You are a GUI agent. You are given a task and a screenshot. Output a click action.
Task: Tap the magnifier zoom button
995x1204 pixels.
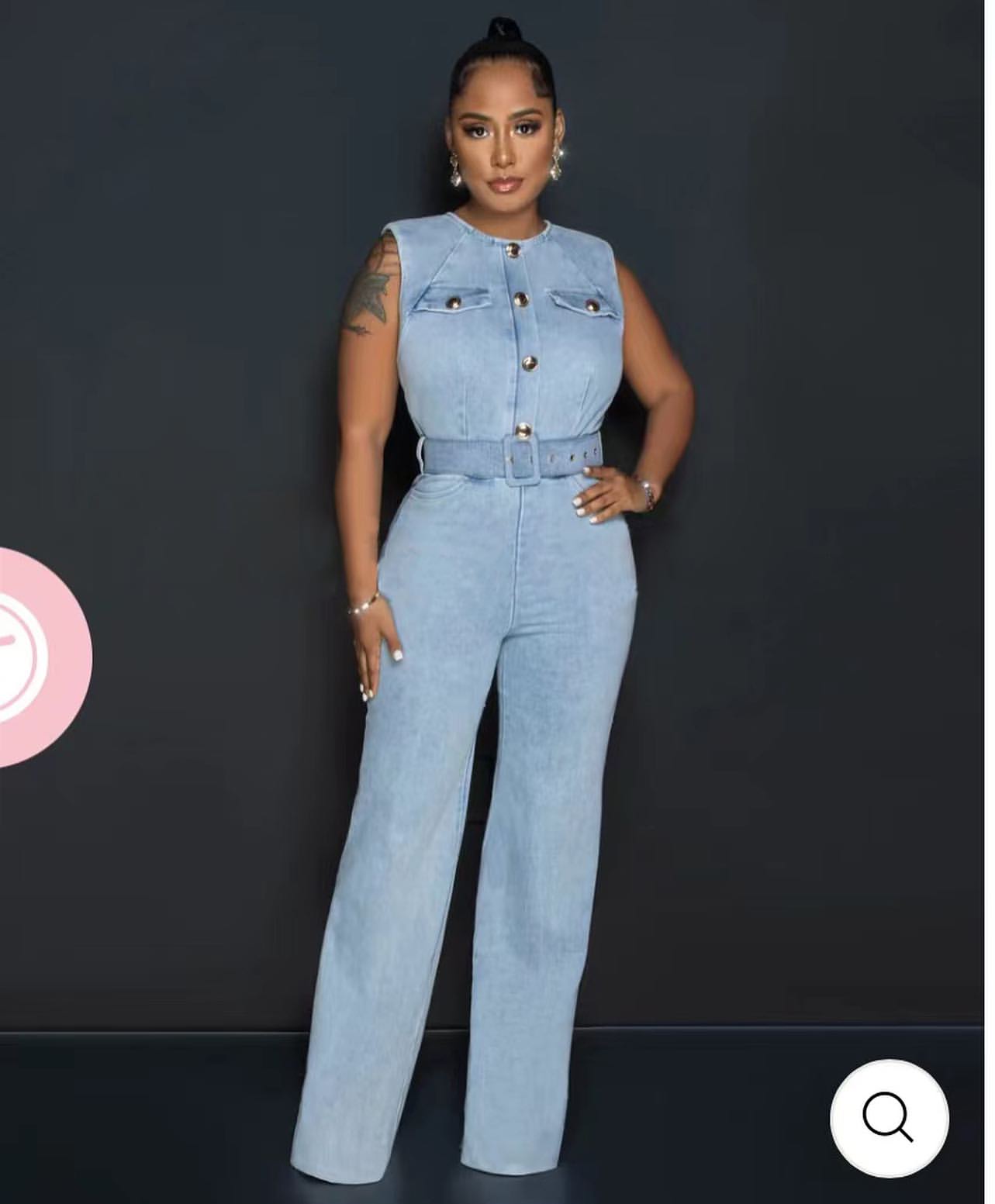click(889, 1118)
